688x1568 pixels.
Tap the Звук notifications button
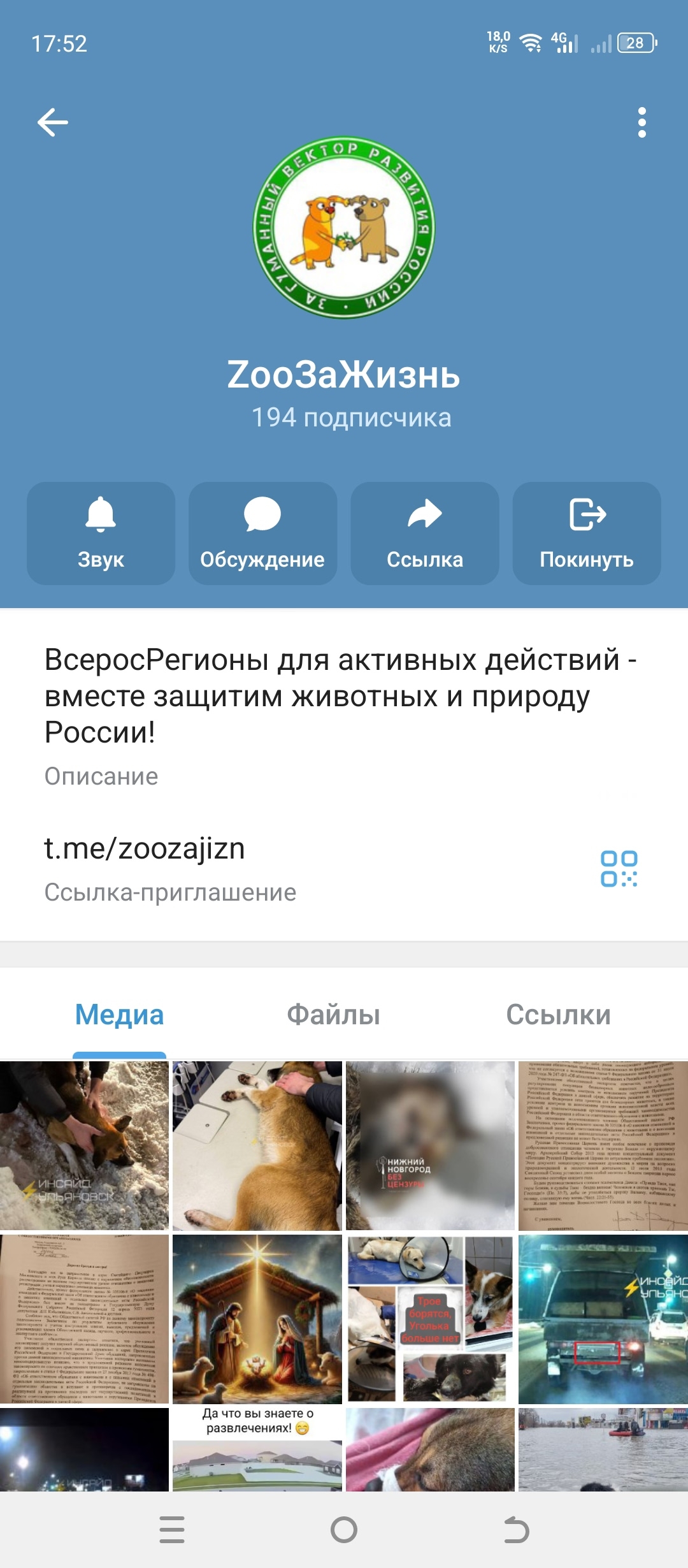pyautogui.click(x=101, y=533)
